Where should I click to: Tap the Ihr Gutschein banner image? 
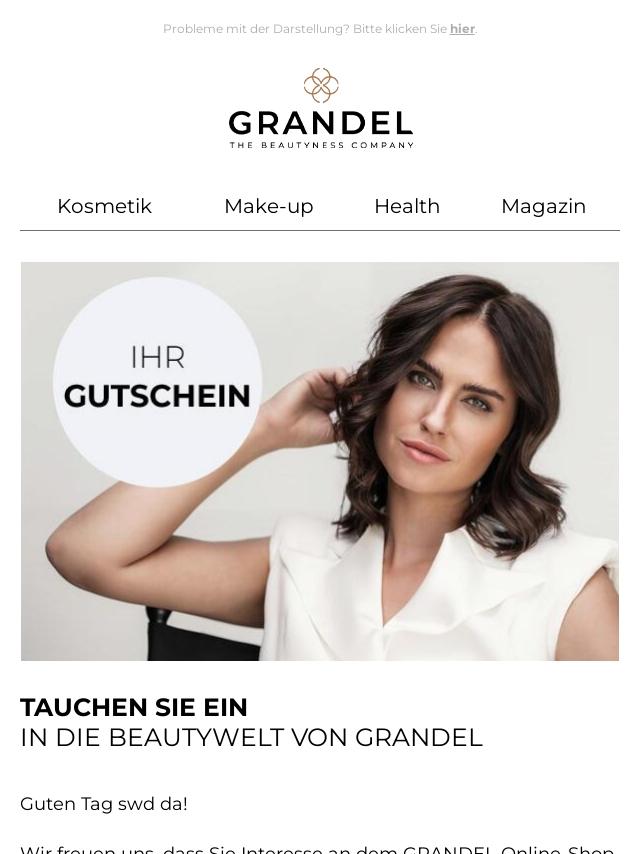point(320,461)
